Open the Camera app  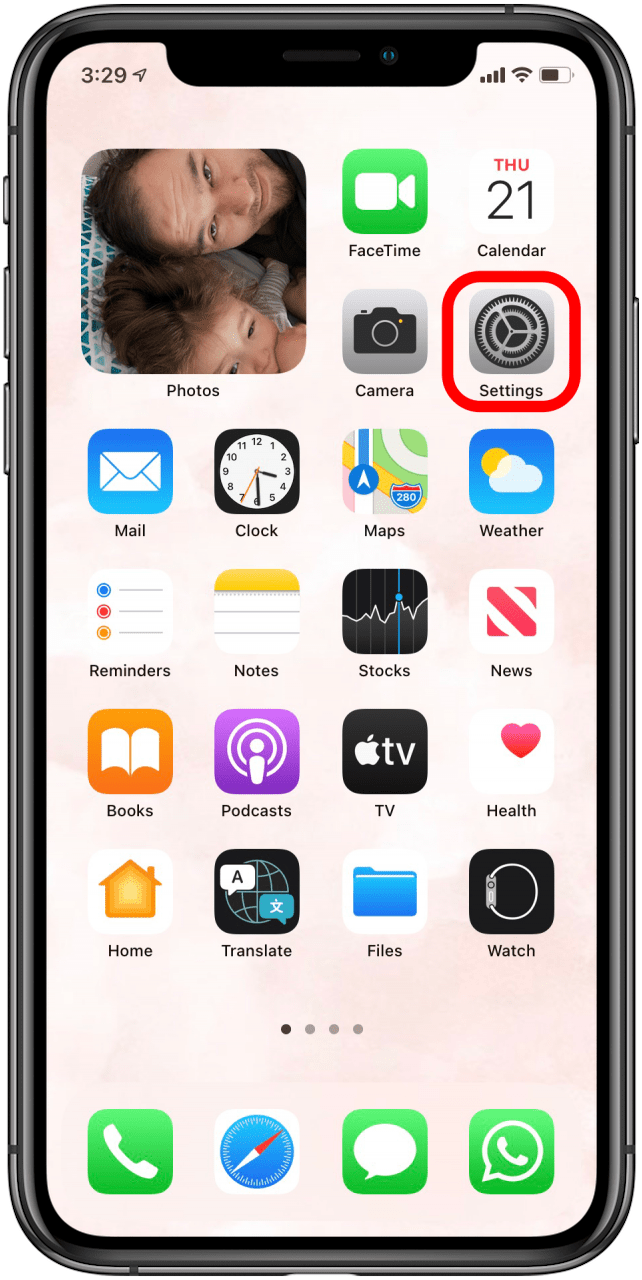[384, 332]
